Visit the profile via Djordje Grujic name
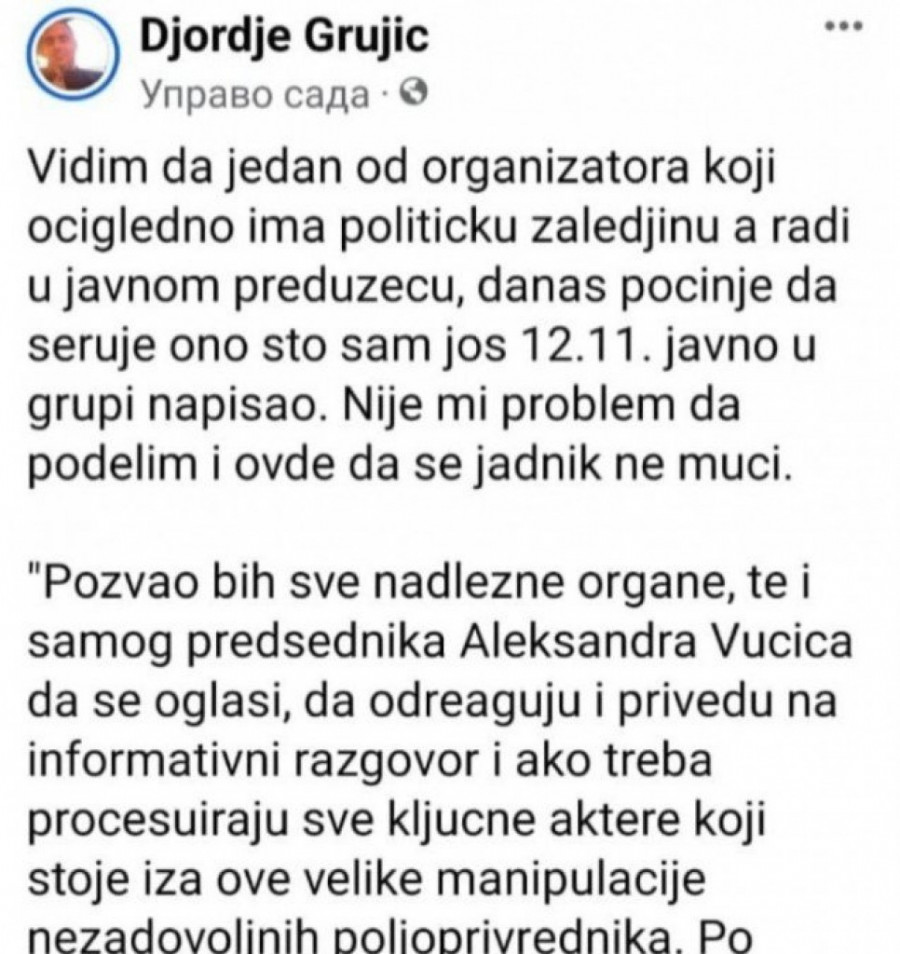Screen dimensions: 900x954 [286, 38]
